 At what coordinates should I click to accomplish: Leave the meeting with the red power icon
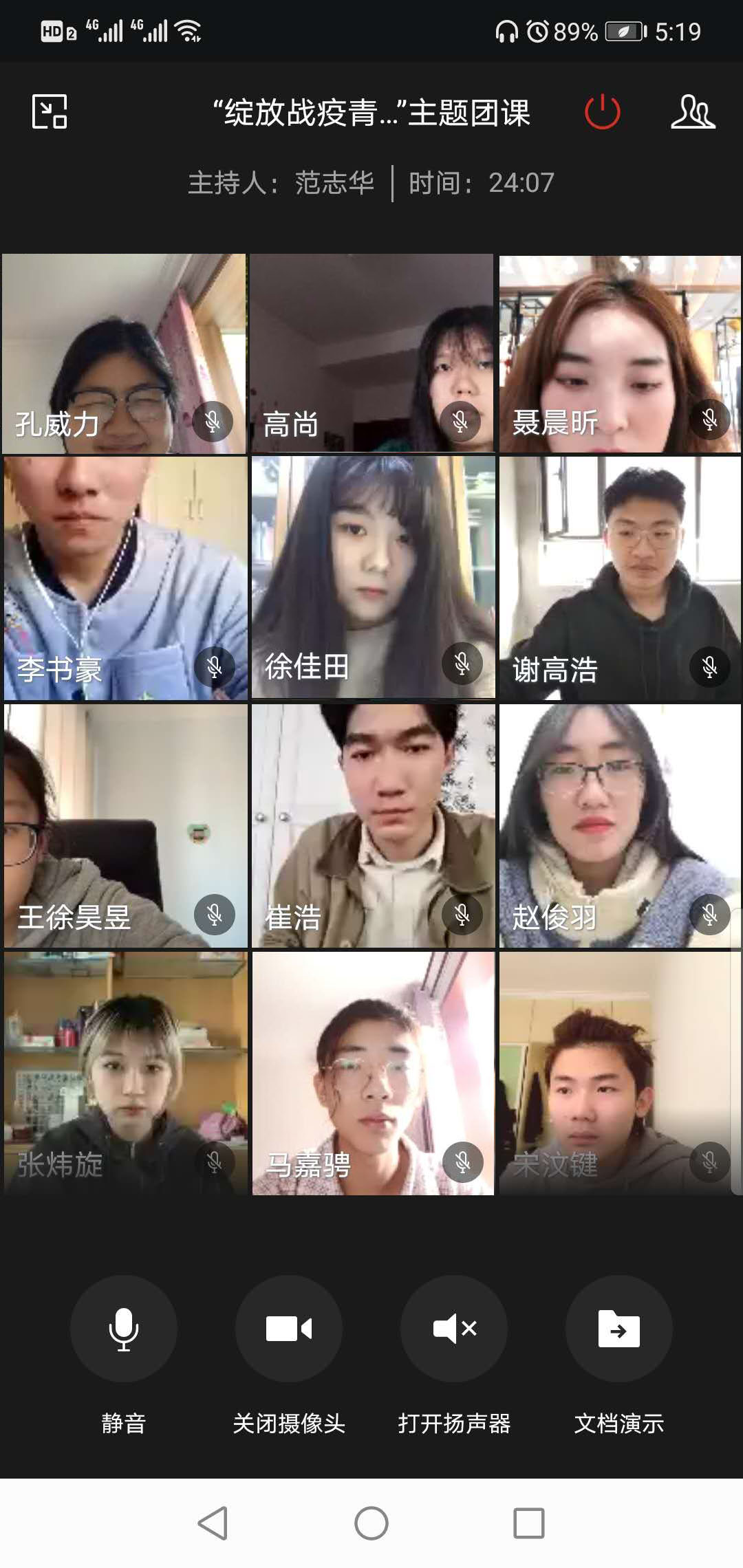coord(602,112)
